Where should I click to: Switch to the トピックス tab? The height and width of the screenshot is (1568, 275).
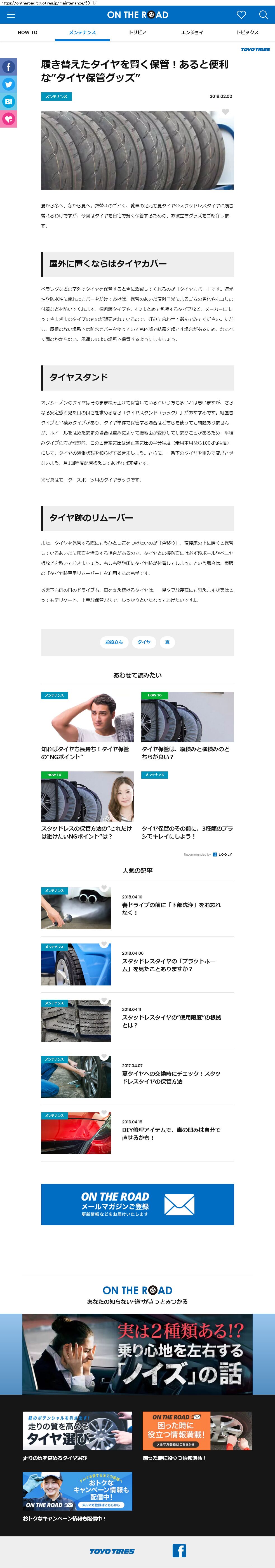click(x=247, y=32)
